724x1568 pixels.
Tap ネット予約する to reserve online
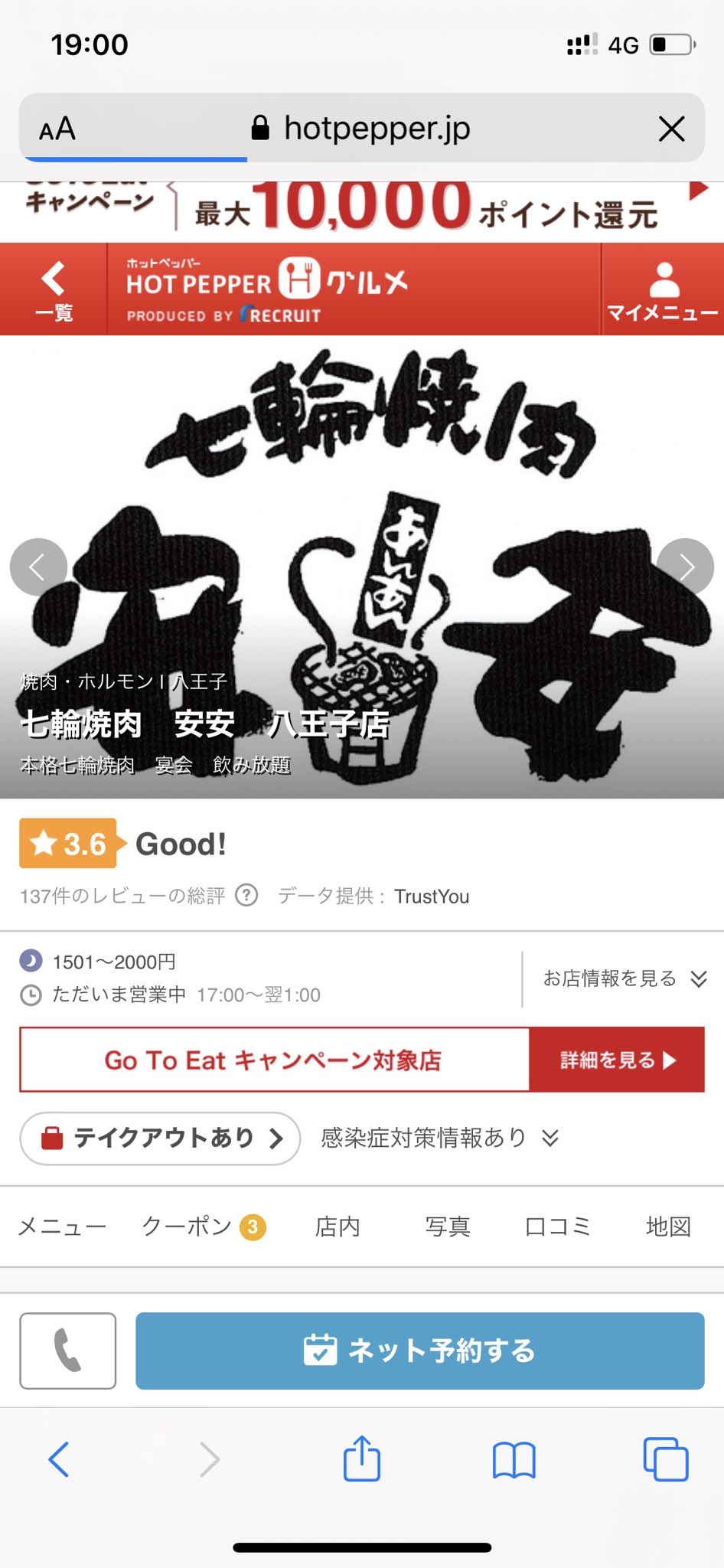coord(420,1351)
